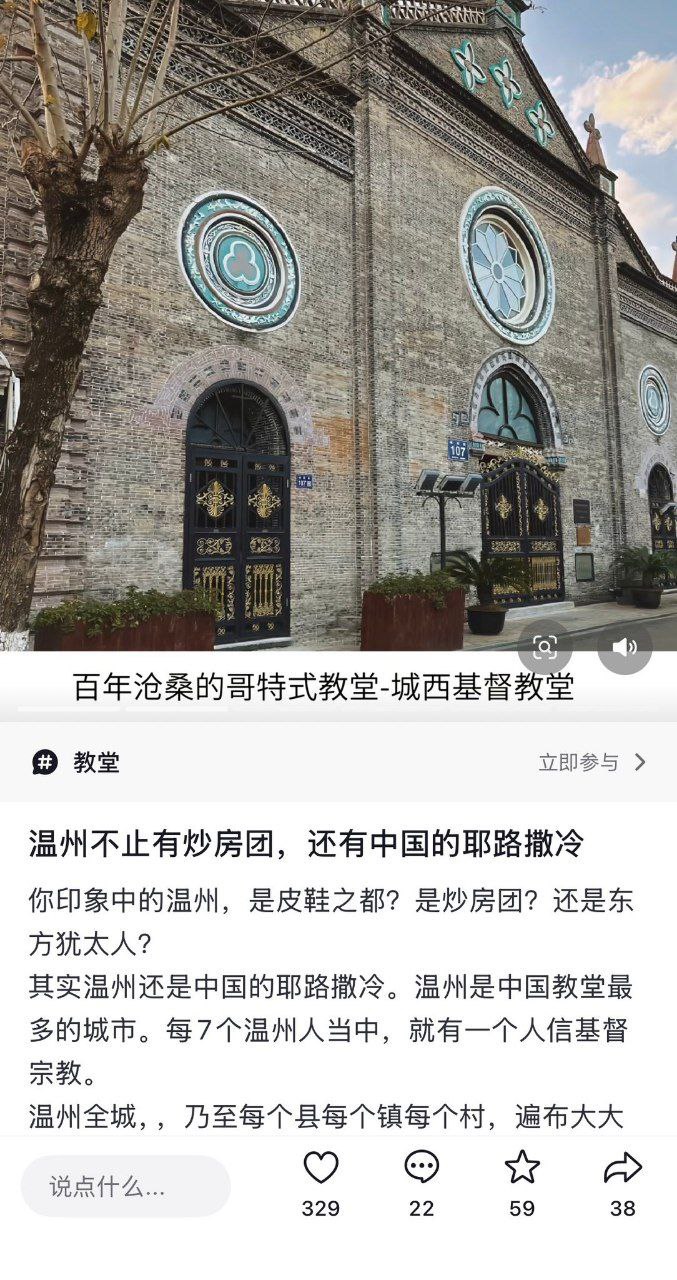Tap the image search scan icon
Viewport: 677px width, 1280px height.
(545, 647)
